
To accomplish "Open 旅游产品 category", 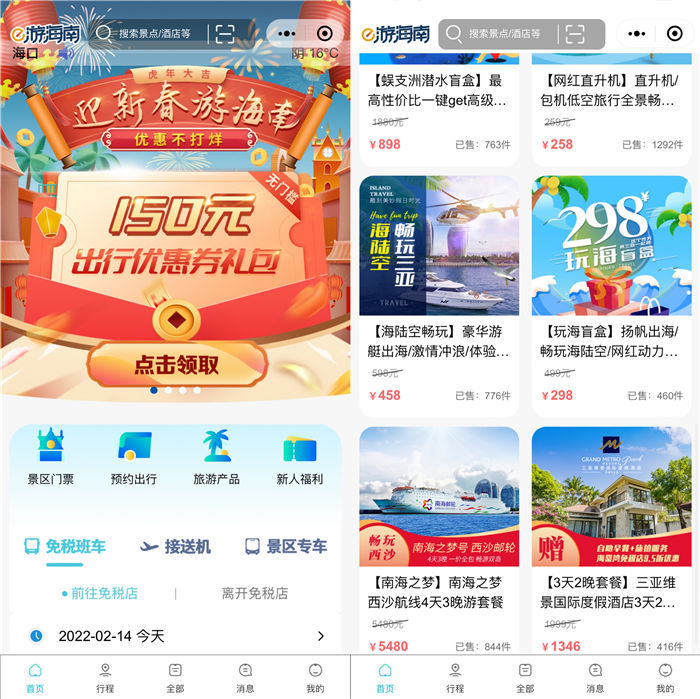I will (216, 458).
